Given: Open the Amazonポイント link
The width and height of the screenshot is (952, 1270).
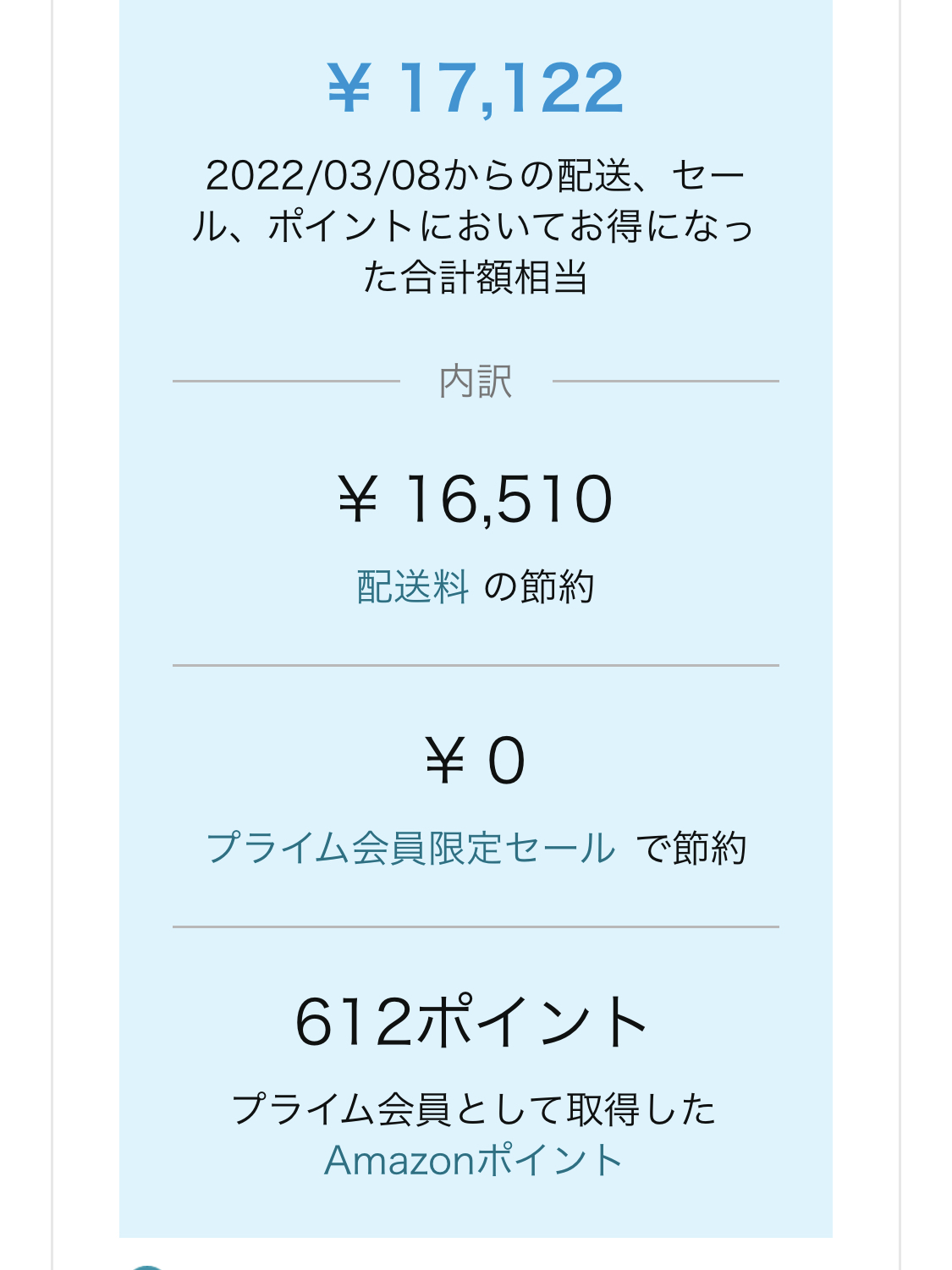Looking at the screenshot, I should tap(474, 1160).
